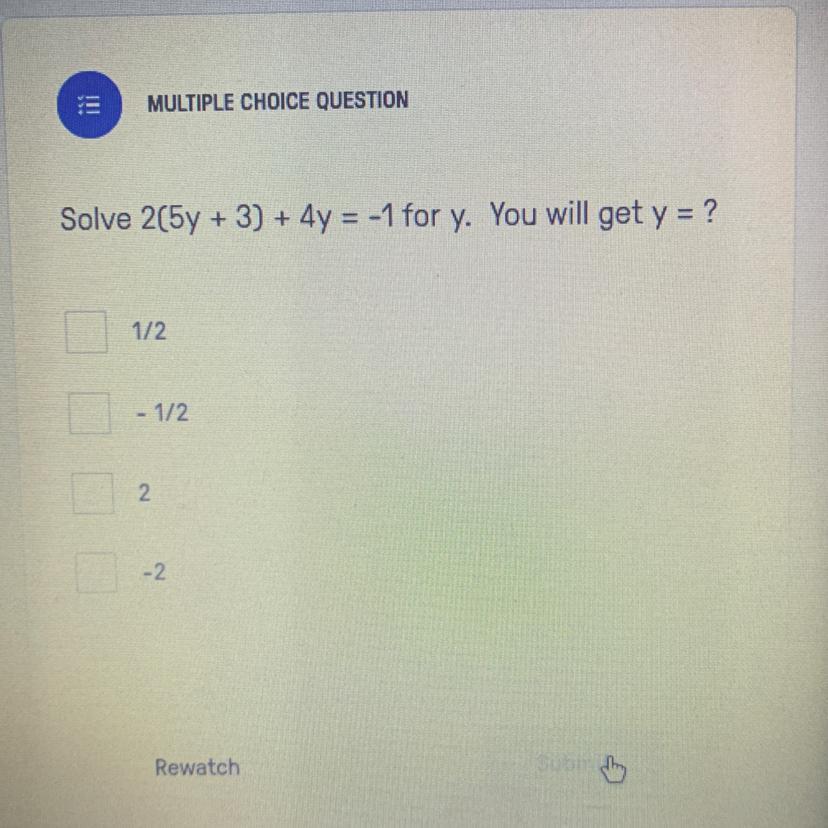Tick the checkbox for answer 2
The image size is (828, 828).
tap(93, 493)
